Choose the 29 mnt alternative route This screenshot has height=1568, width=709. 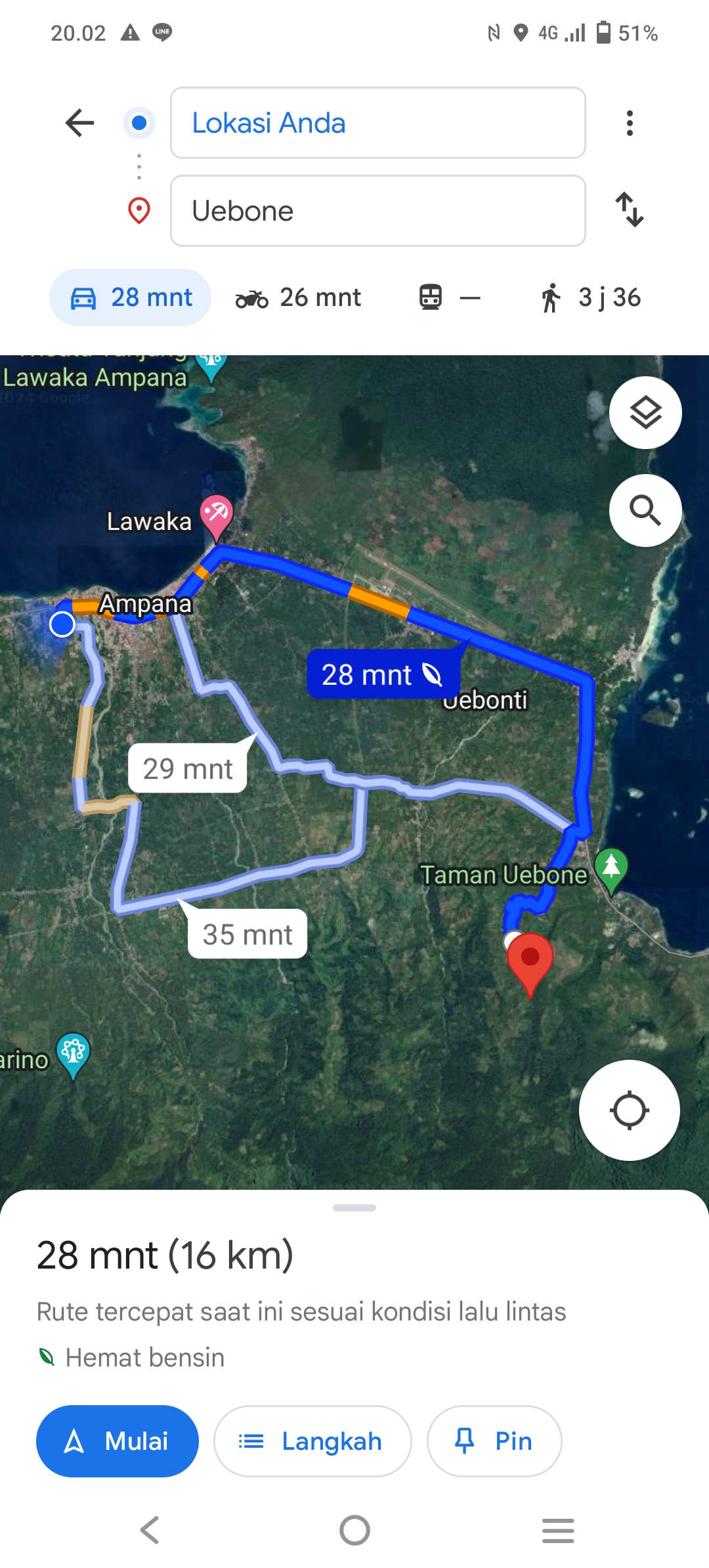pos(188,769)
